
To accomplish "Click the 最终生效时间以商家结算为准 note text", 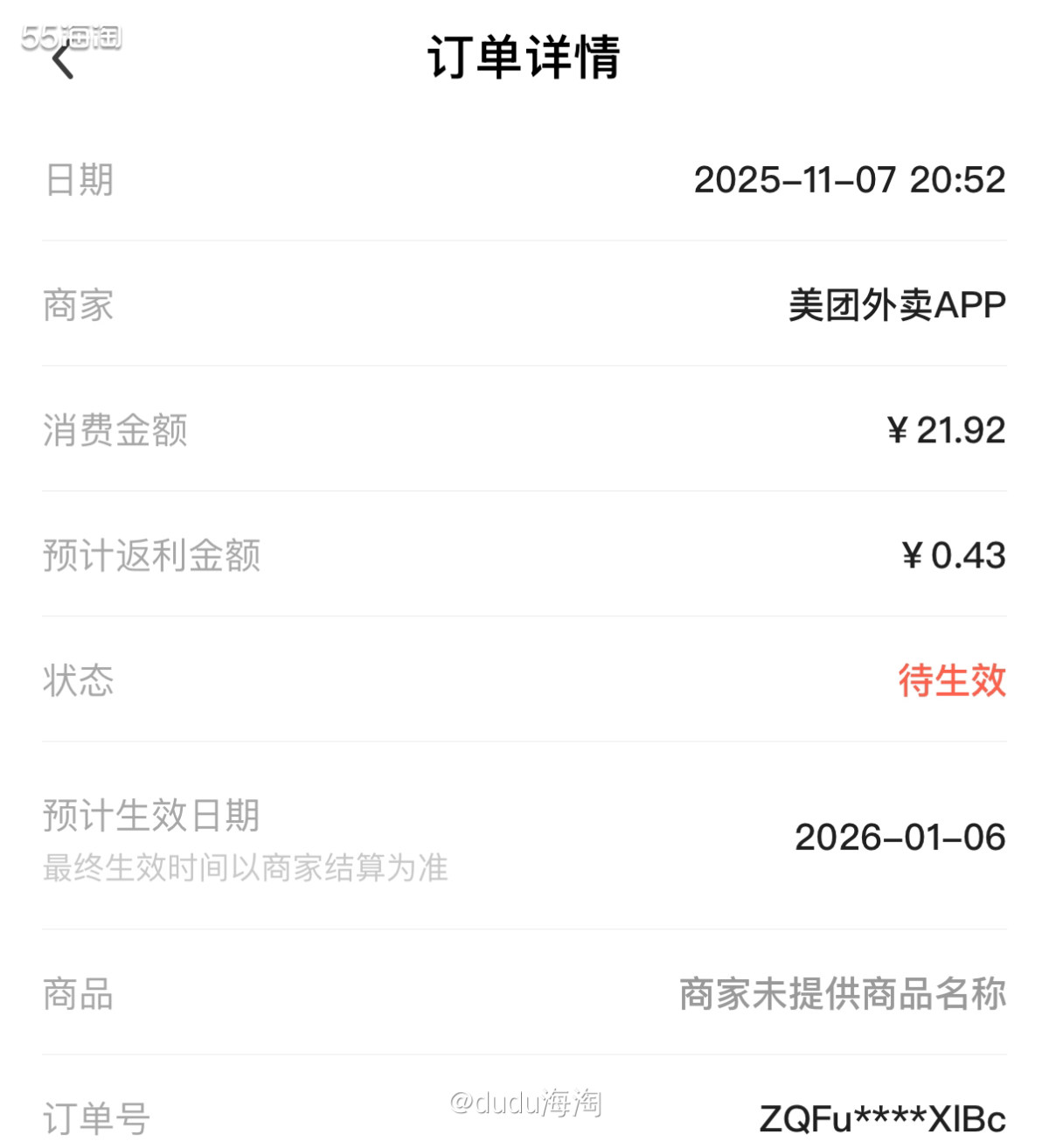I will 245,868.
